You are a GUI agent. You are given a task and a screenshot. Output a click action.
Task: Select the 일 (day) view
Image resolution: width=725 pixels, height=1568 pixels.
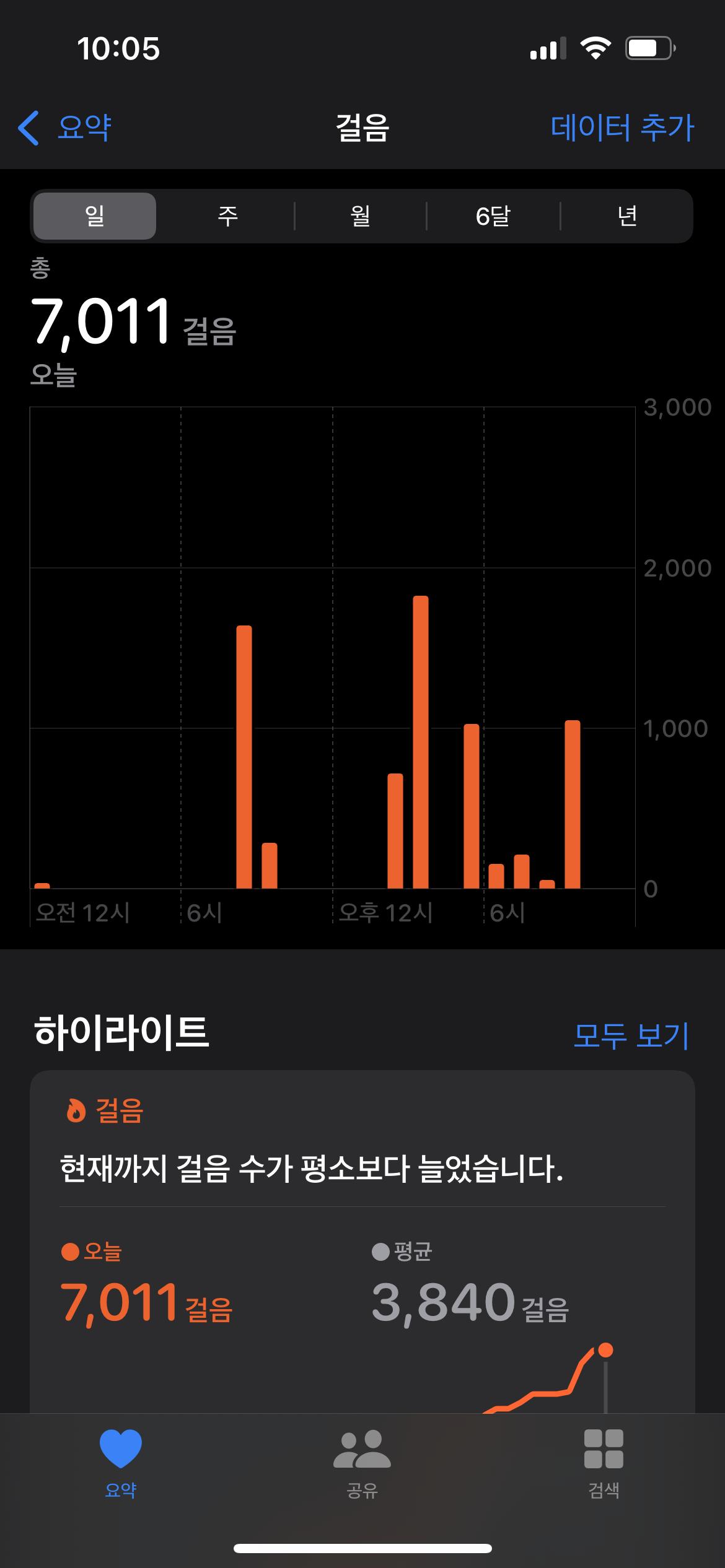pyautogui.click(x=95, y=216)
